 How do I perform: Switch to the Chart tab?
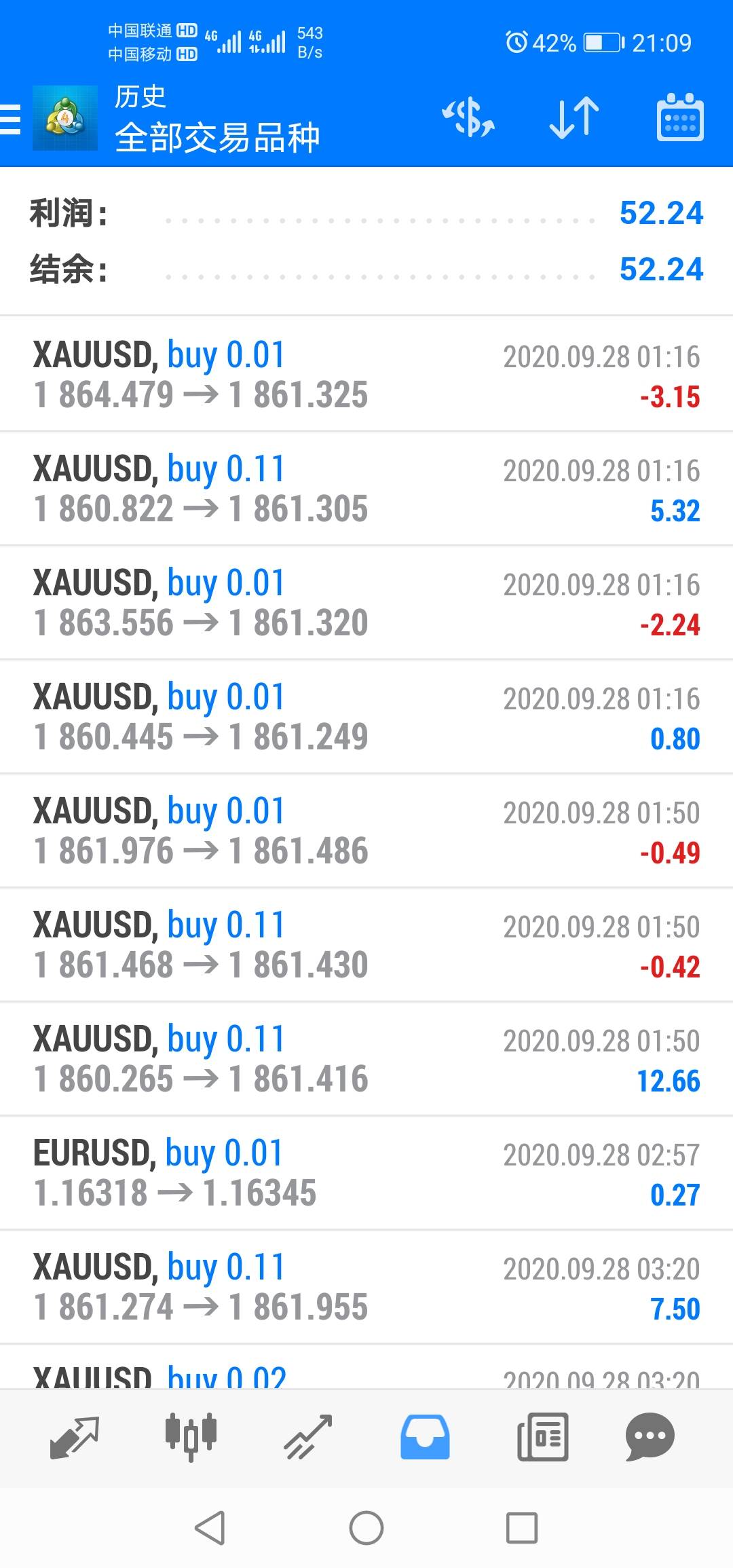(x=191, y=1436)
